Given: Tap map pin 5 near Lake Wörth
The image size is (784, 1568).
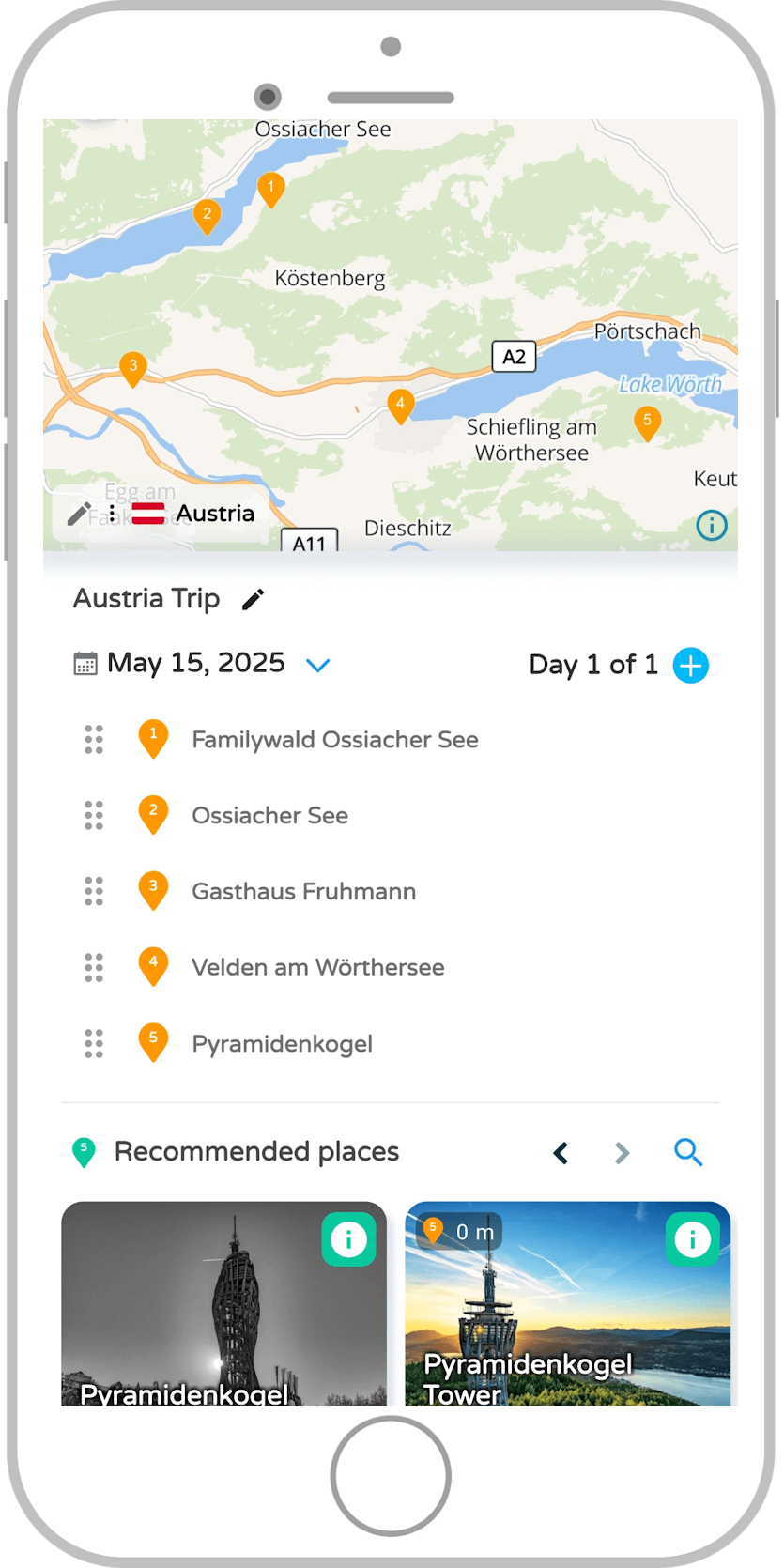Looking at the screenshot, I should [x=647, y=423].
